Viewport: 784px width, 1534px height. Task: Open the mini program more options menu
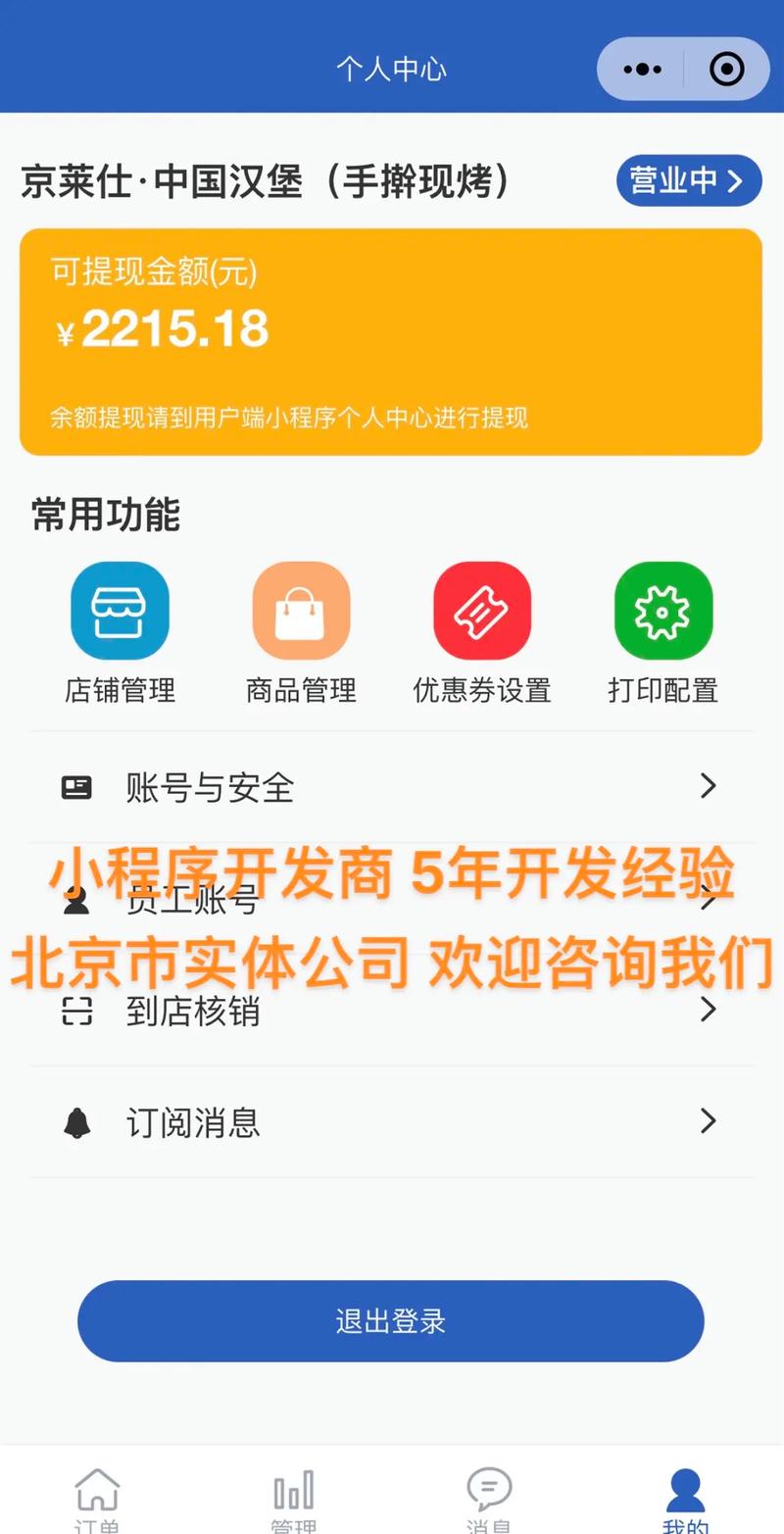tap(643, 70)
